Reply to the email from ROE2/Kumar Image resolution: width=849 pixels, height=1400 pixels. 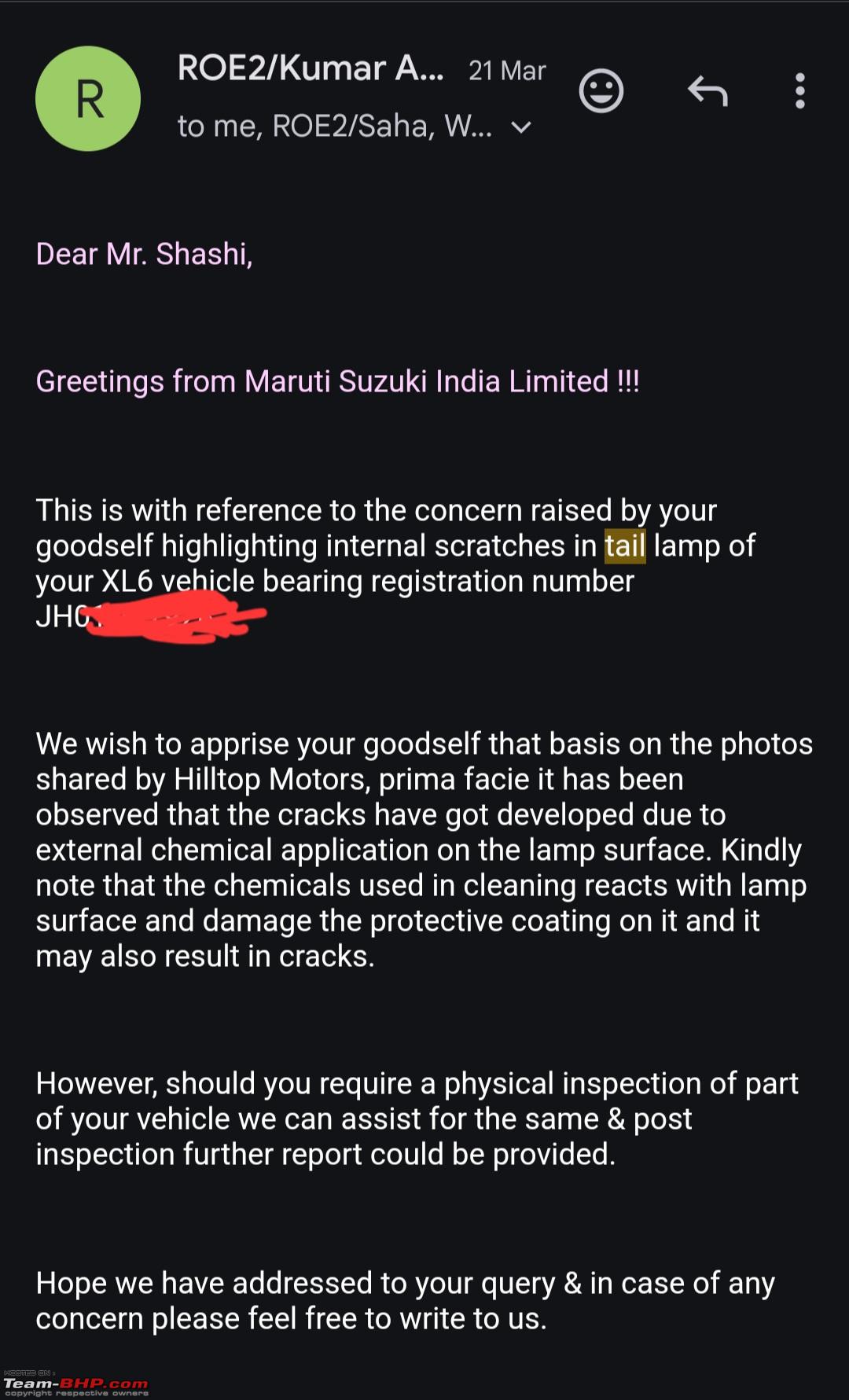(x=707, y=91)
